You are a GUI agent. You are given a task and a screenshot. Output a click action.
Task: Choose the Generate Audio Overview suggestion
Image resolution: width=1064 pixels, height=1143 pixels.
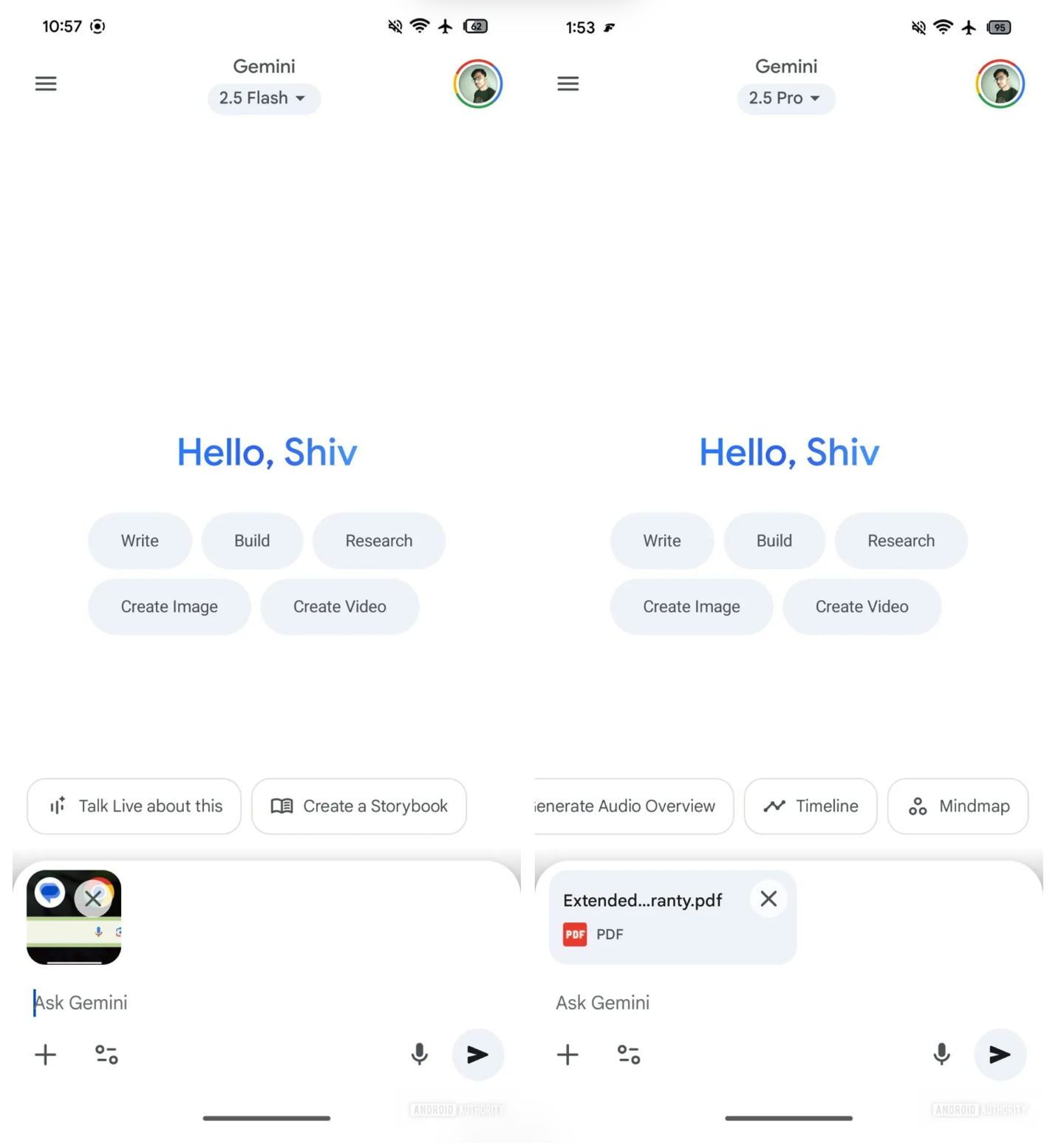pyautogui.click(x=632, y=806)
